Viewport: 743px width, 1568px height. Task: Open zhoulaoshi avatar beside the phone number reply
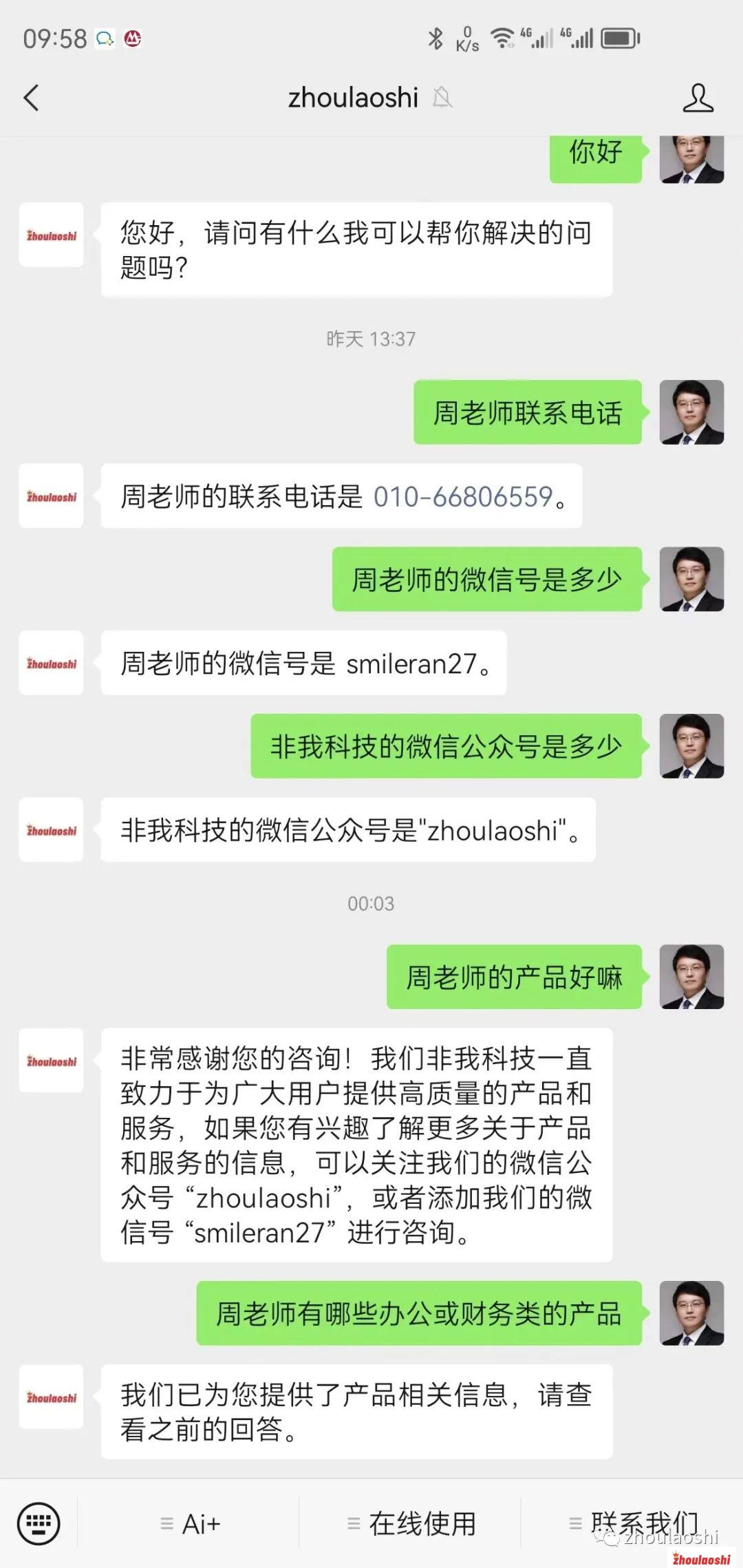pyautogui.click(x=51, y=496)
